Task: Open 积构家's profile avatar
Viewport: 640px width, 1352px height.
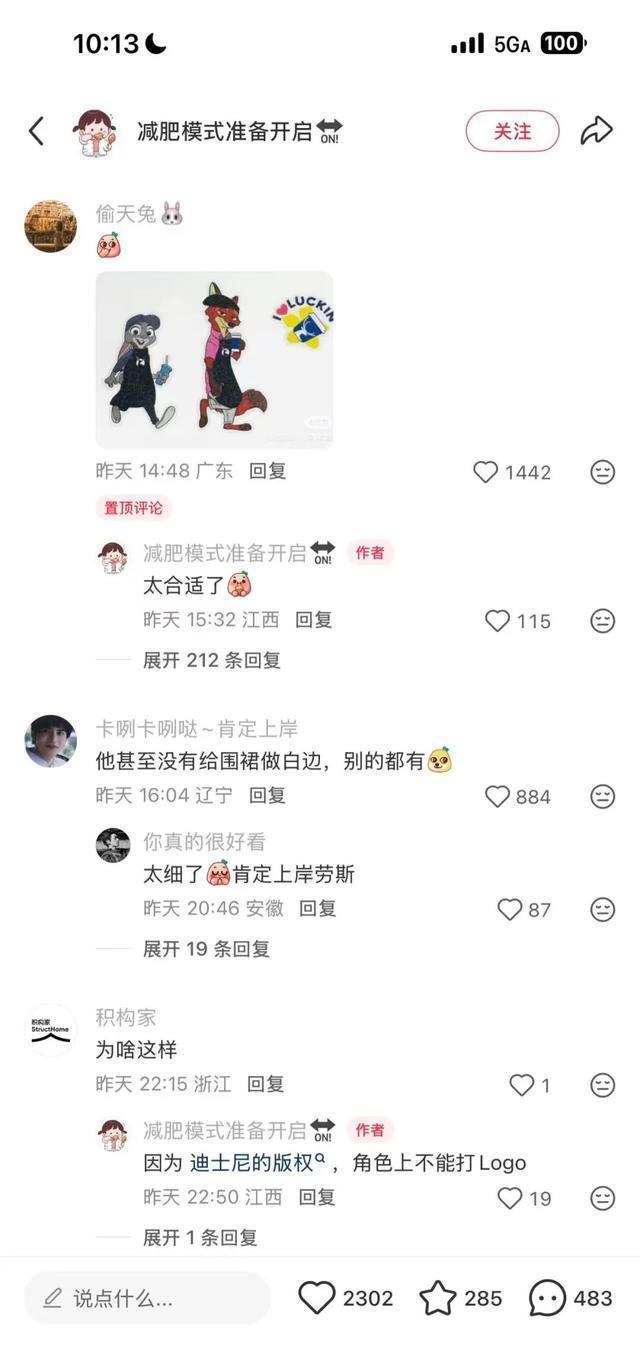Action: (x=50, y=1030)
